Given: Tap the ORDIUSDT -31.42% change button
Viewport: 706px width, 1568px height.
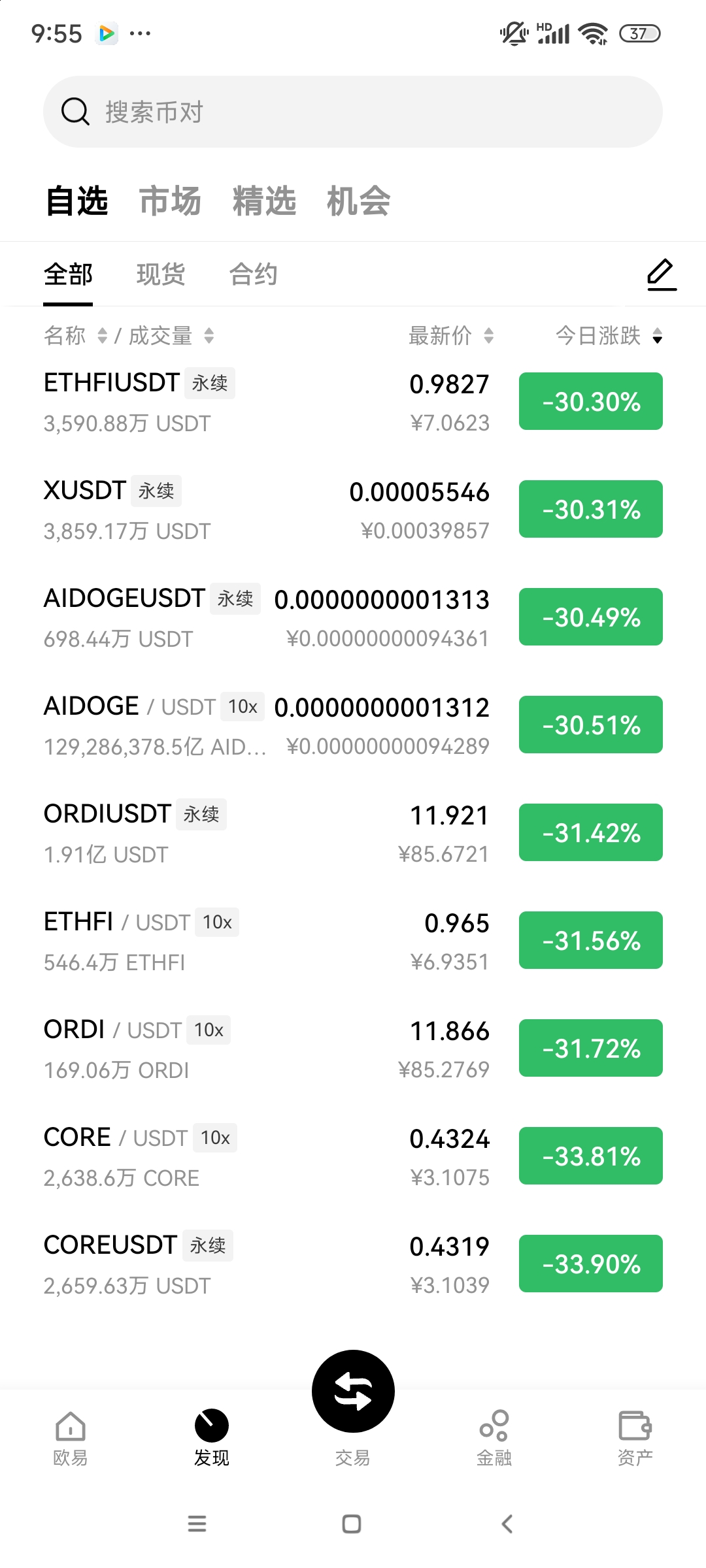Looking at the screenshot, I should tap(590, 832).
